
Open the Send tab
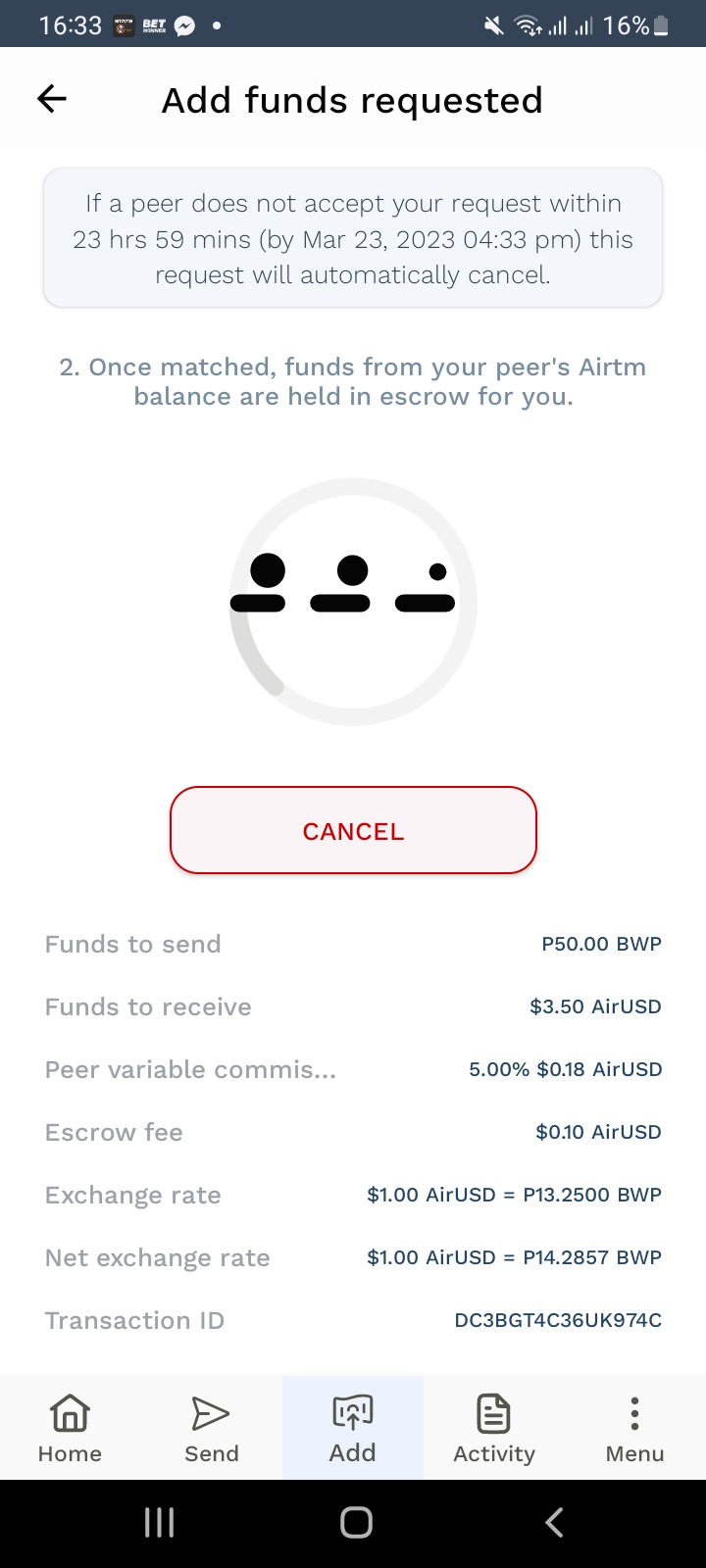211,1429
